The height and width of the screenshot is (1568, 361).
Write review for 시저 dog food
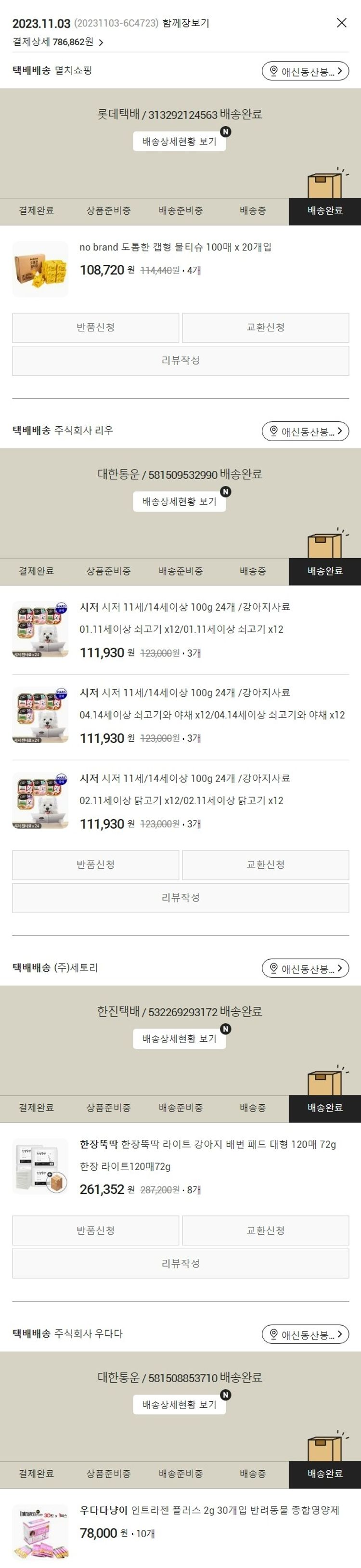pyautogui.click(x=180, y=897)
